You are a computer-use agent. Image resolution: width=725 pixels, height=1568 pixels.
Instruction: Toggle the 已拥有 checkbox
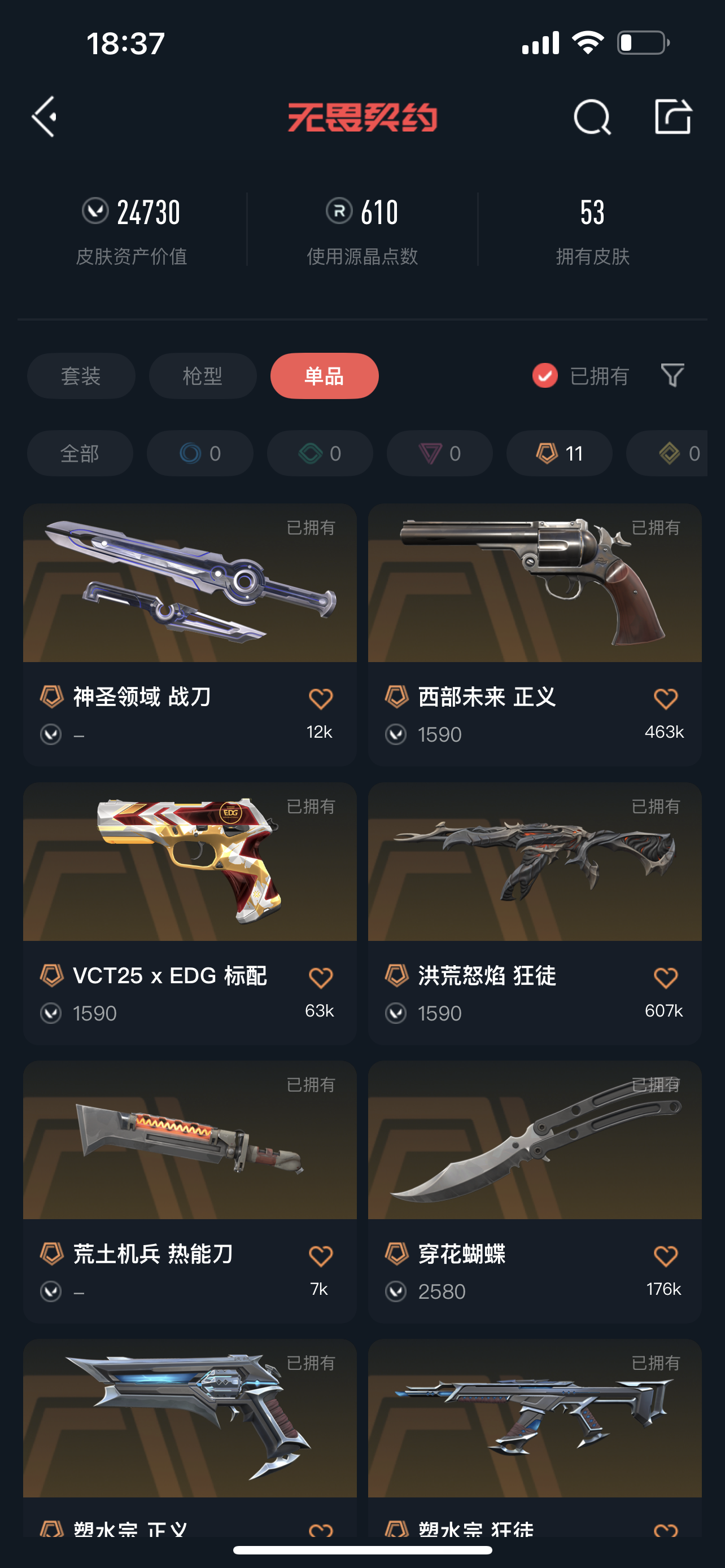click(x=545, y=375)
